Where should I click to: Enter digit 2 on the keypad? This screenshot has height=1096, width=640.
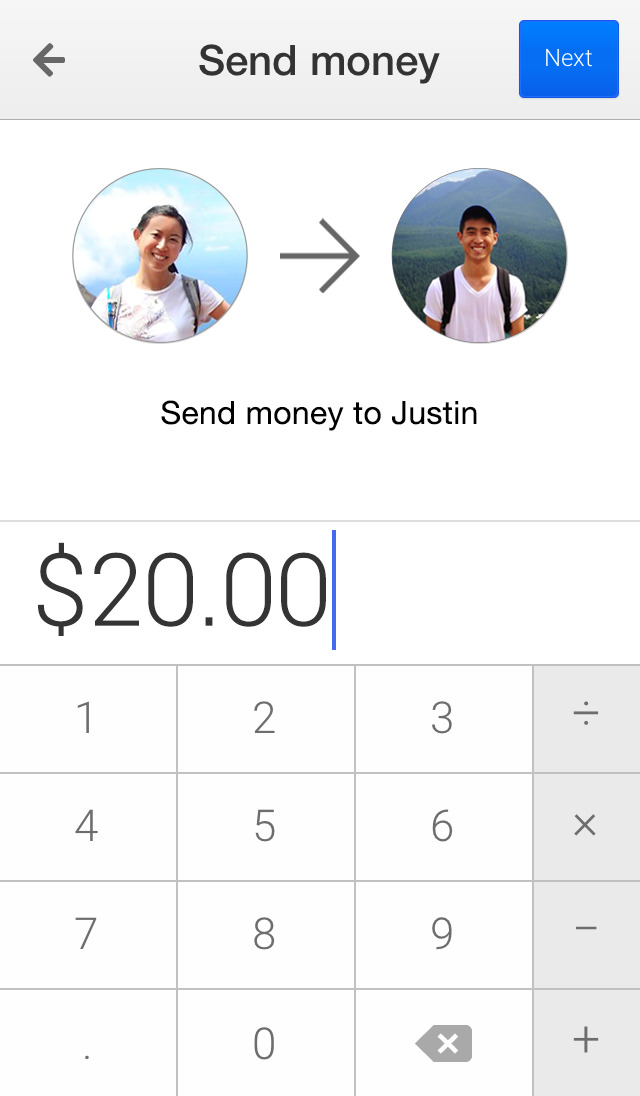(265, 718)
